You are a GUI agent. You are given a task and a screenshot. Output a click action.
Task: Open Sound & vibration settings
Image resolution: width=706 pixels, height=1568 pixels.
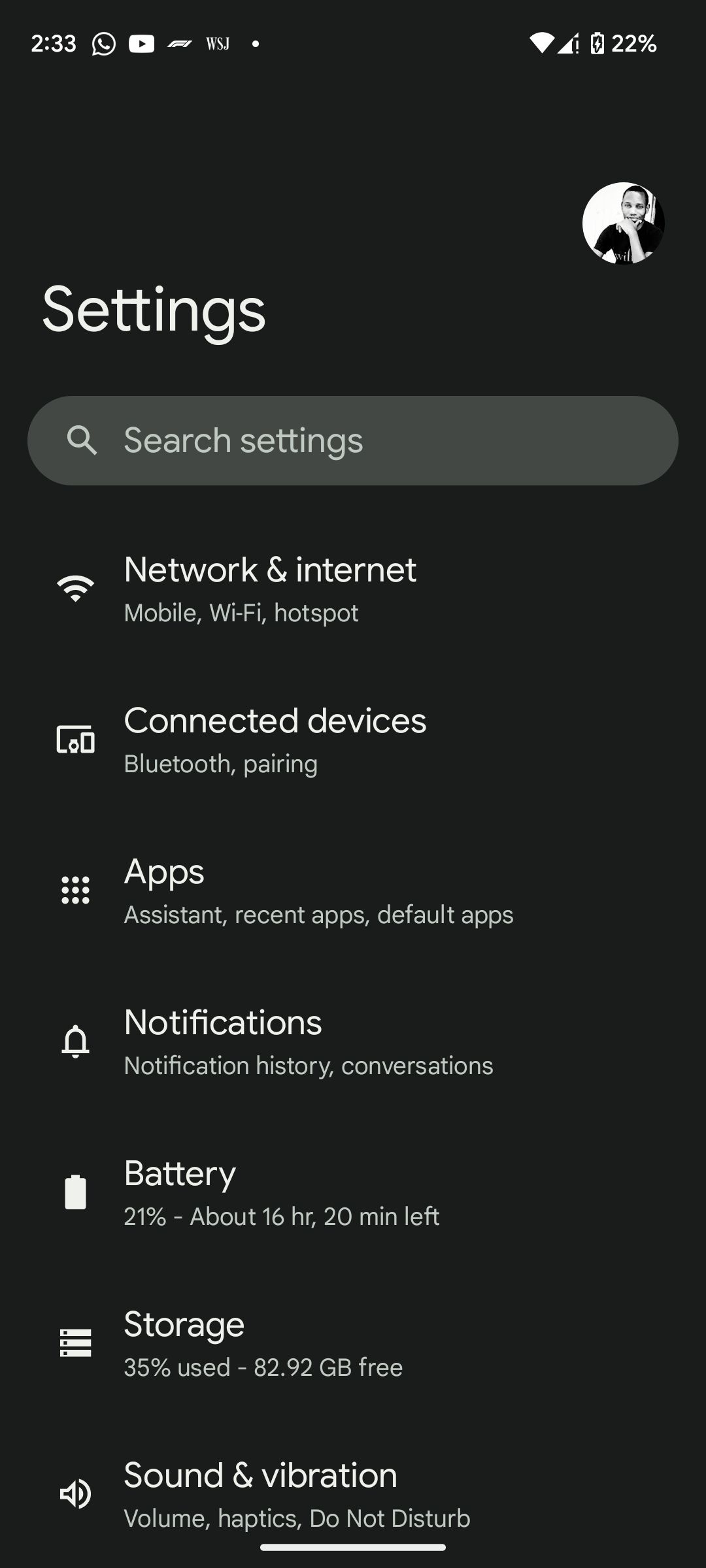coord(353,1494)
